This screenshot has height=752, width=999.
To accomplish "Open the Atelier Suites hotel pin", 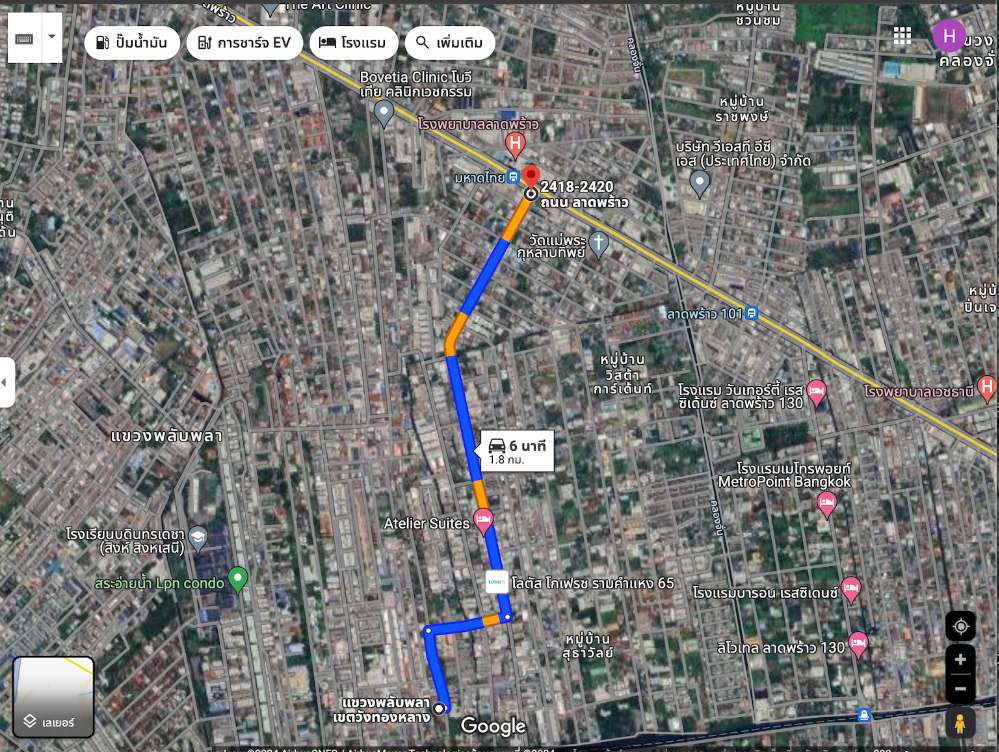I will click(484, 518).
